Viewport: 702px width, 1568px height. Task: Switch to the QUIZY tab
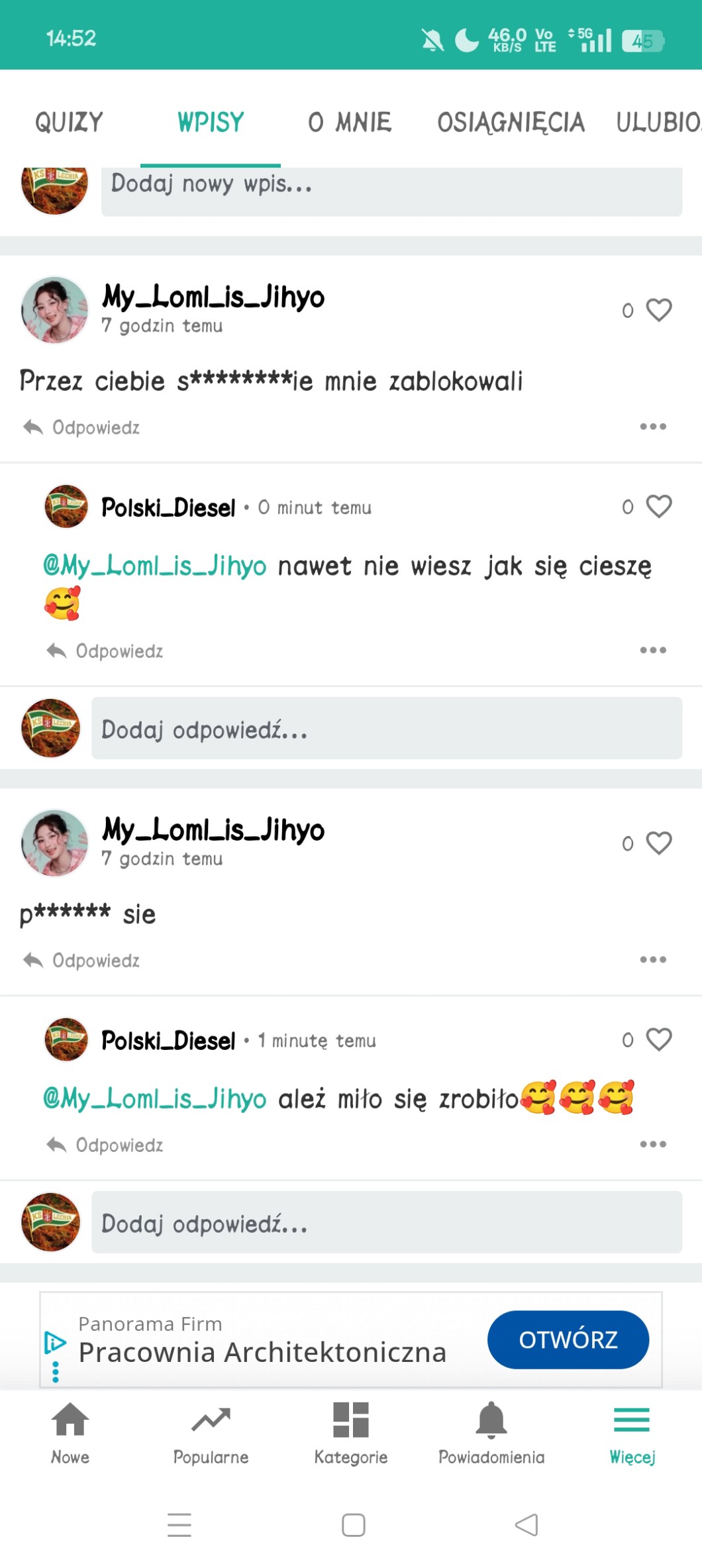(x=70, y=123)
